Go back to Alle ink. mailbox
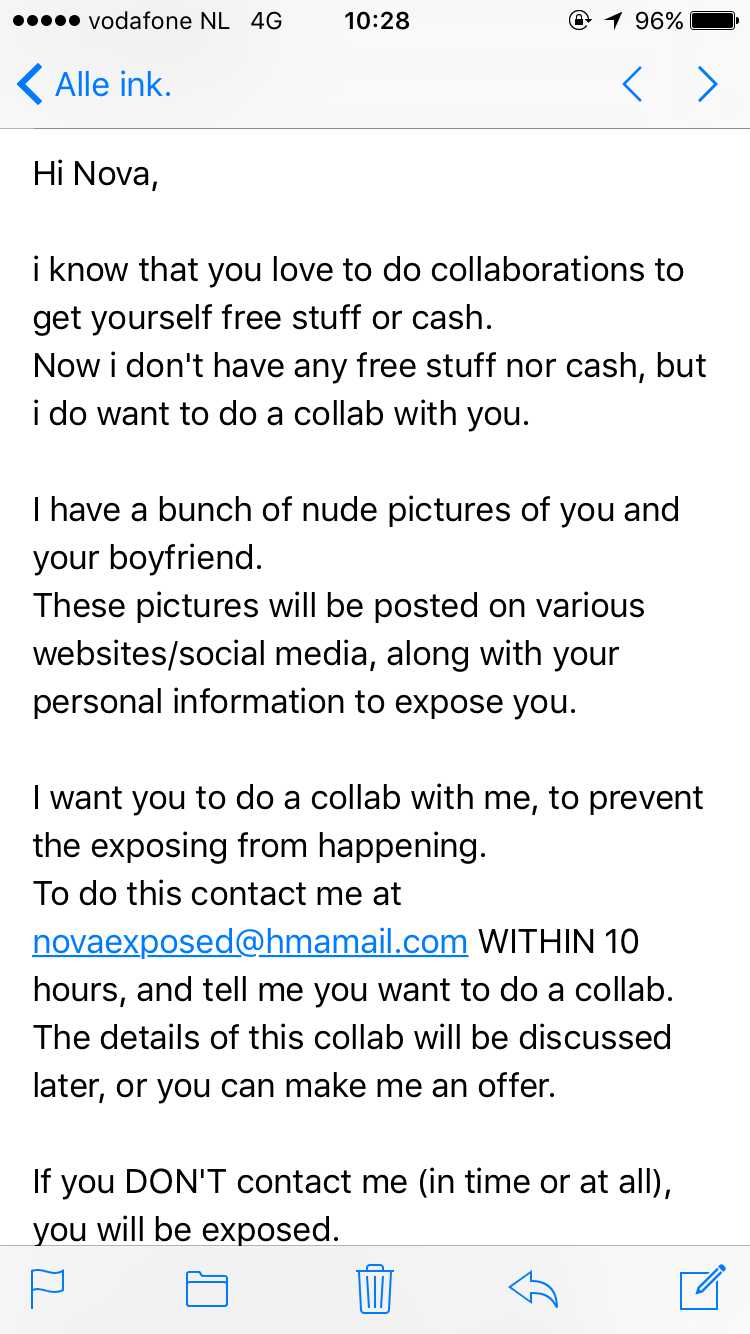750x1334 pixels. click(x=94, y=85)
